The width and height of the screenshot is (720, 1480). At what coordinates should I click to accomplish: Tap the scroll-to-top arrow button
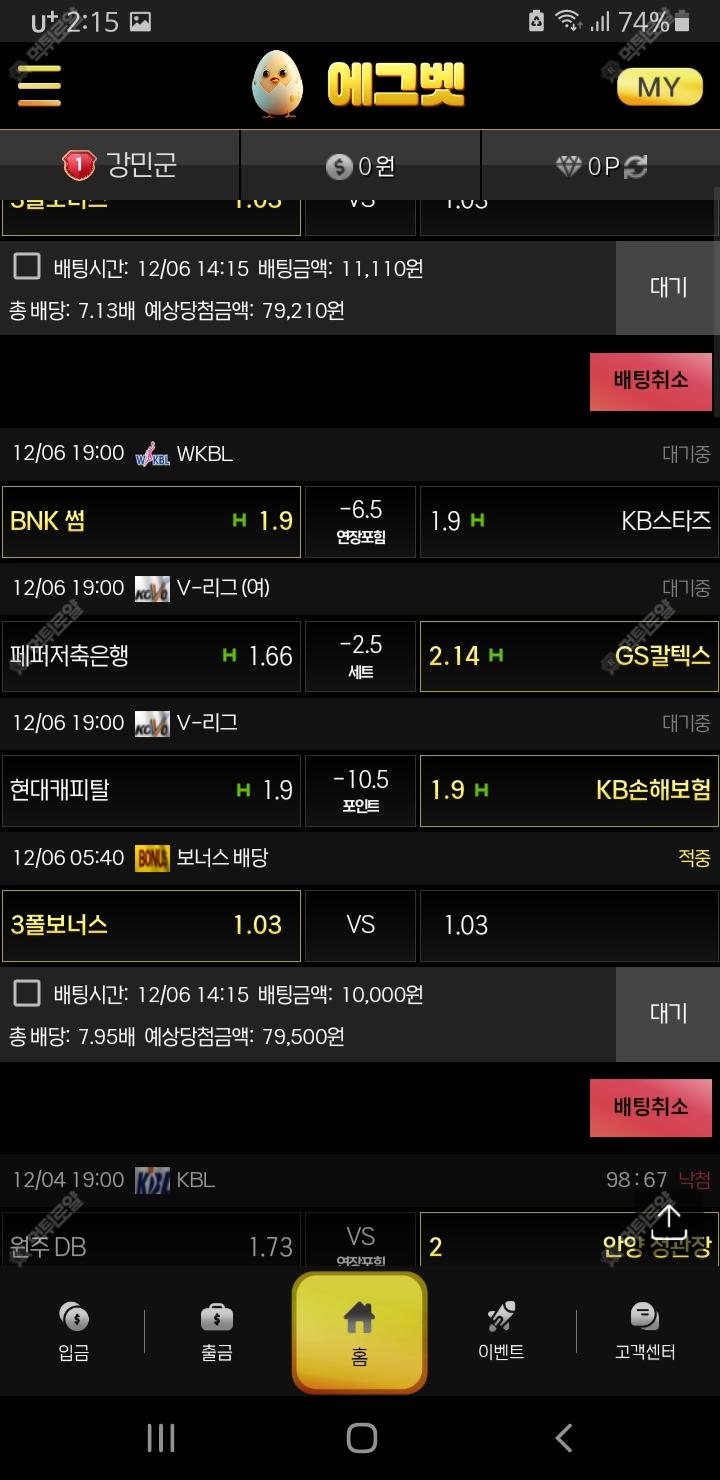668,1221
